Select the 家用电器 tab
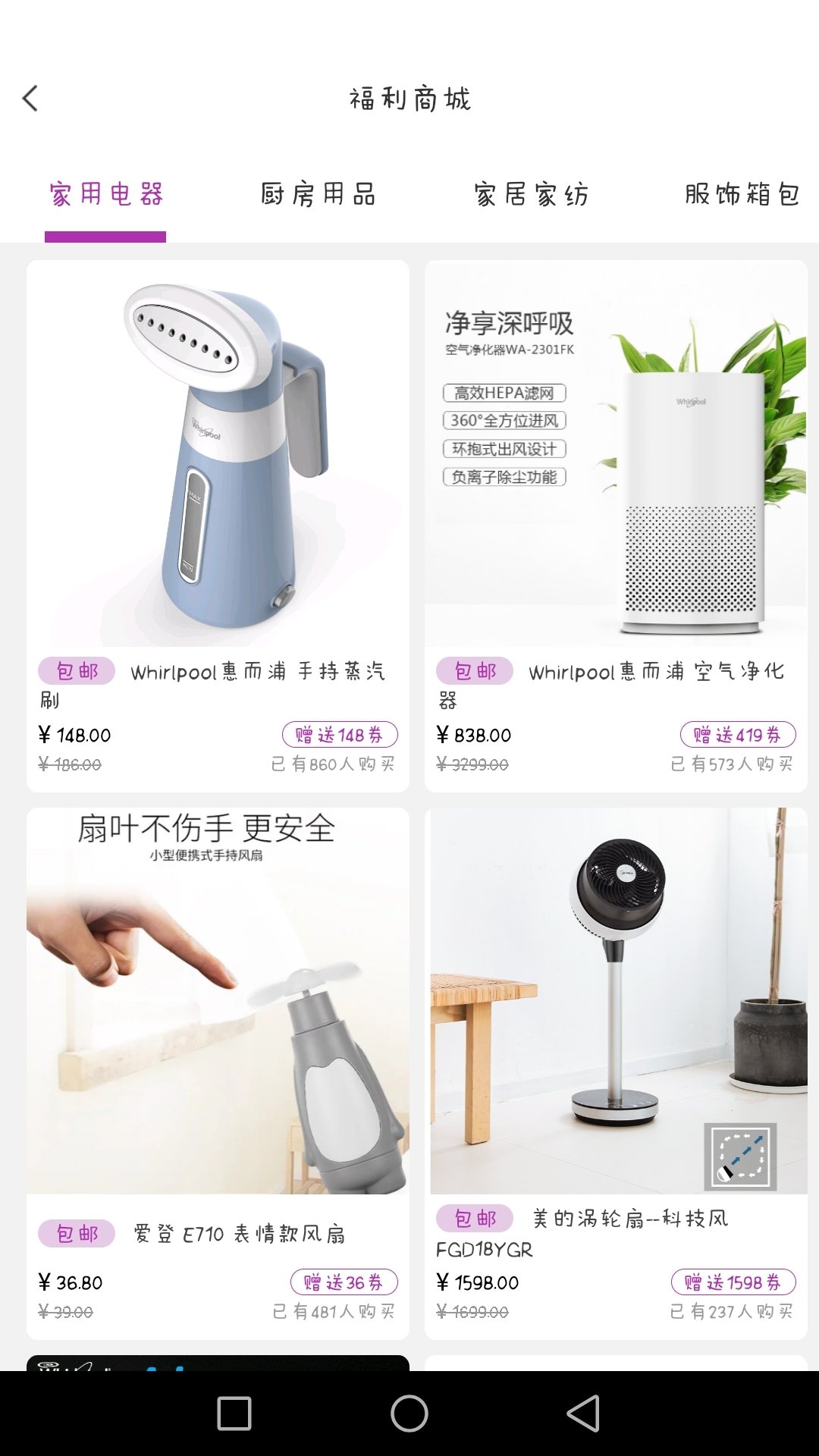The width and height of the screenshot is (819, 1456). coord(106,195)
